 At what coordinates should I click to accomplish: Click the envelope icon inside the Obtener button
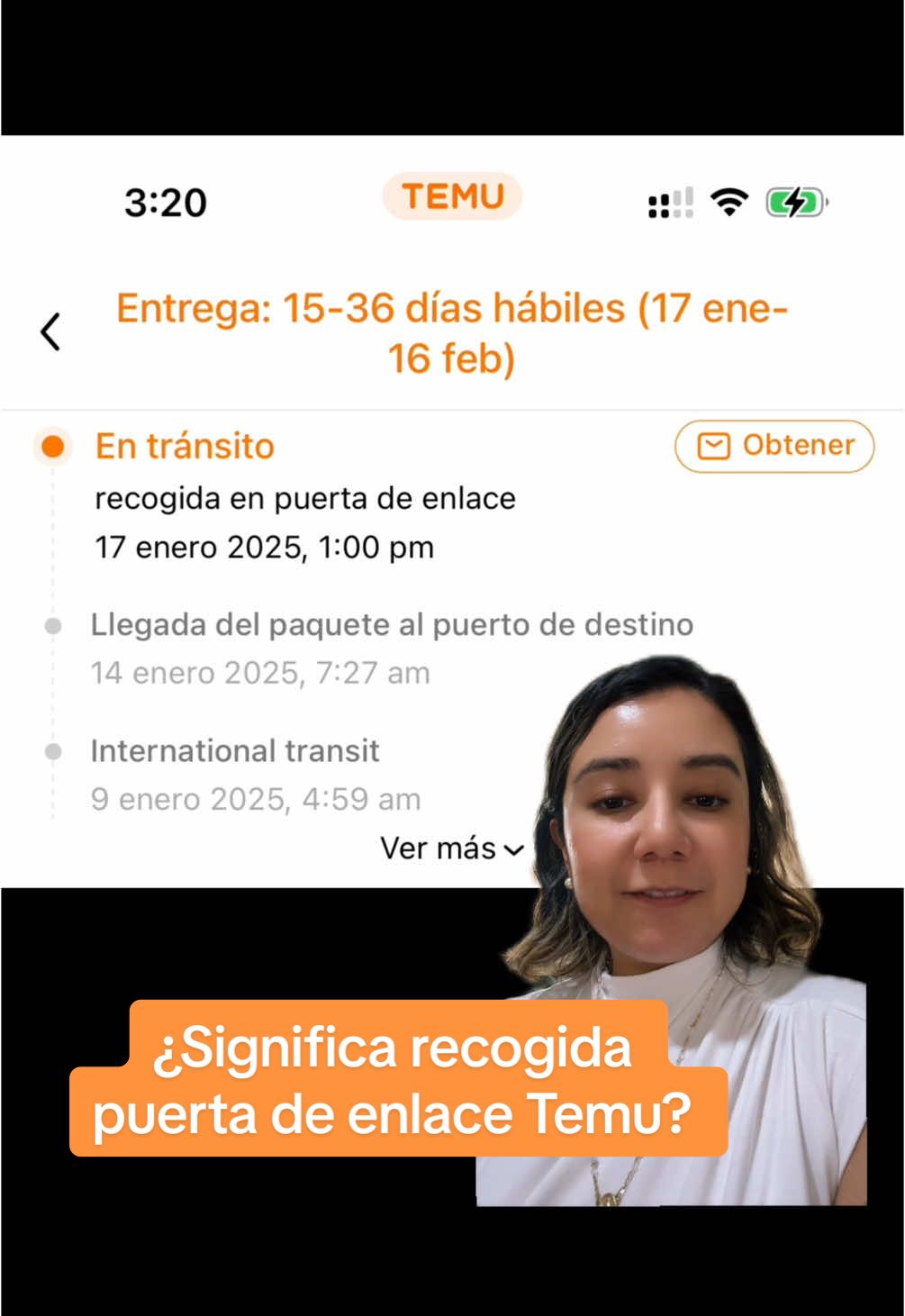coord(714,445)
